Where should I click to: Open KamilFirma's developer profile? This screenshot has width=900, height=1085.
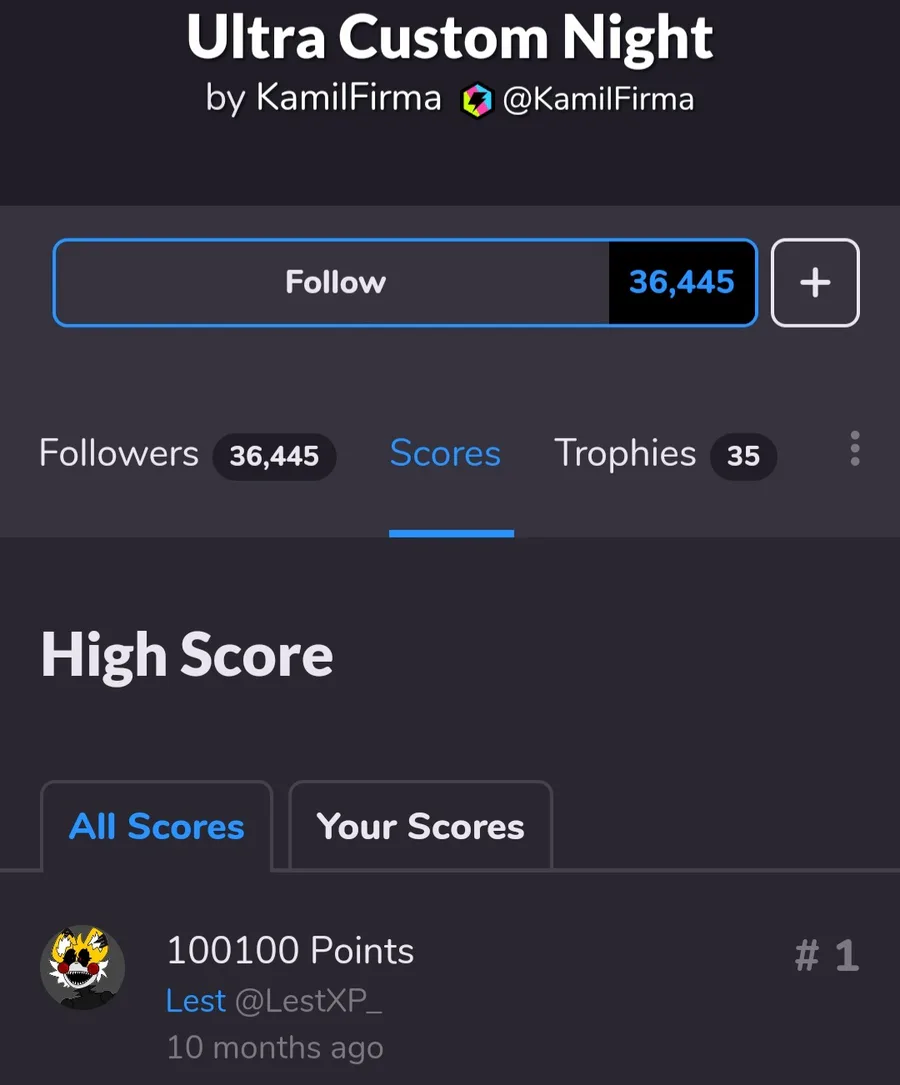click(598, 99)
